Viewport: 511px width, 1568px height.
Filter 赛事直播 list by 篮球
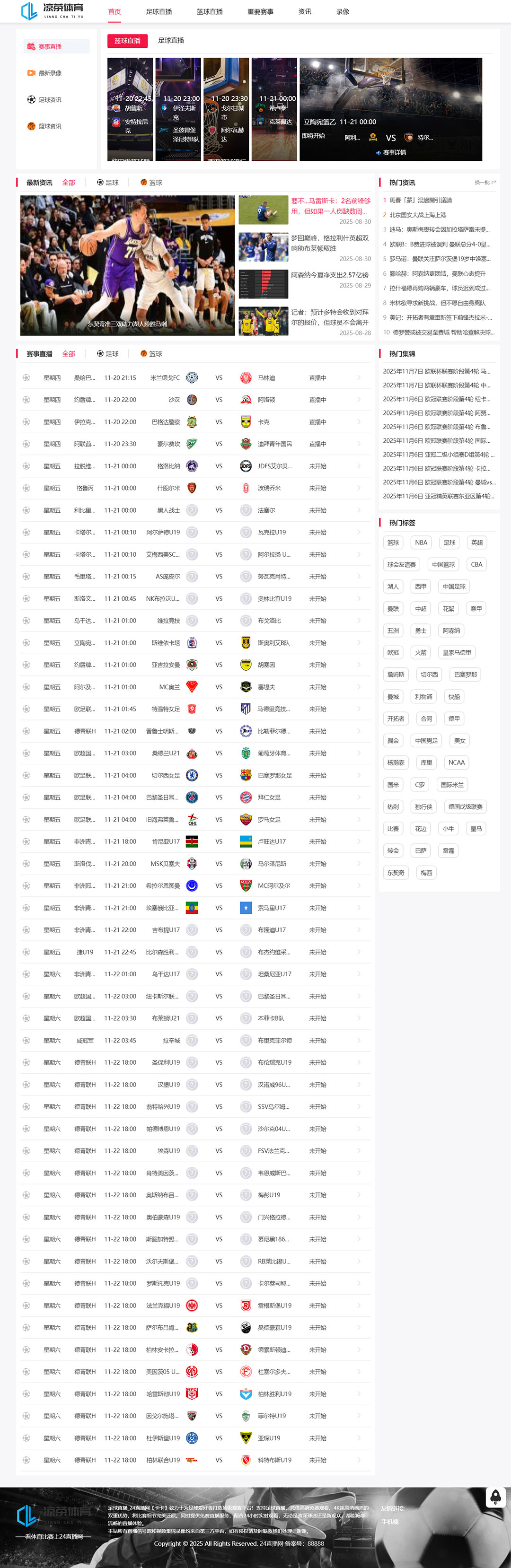click(x=152, y=354)
